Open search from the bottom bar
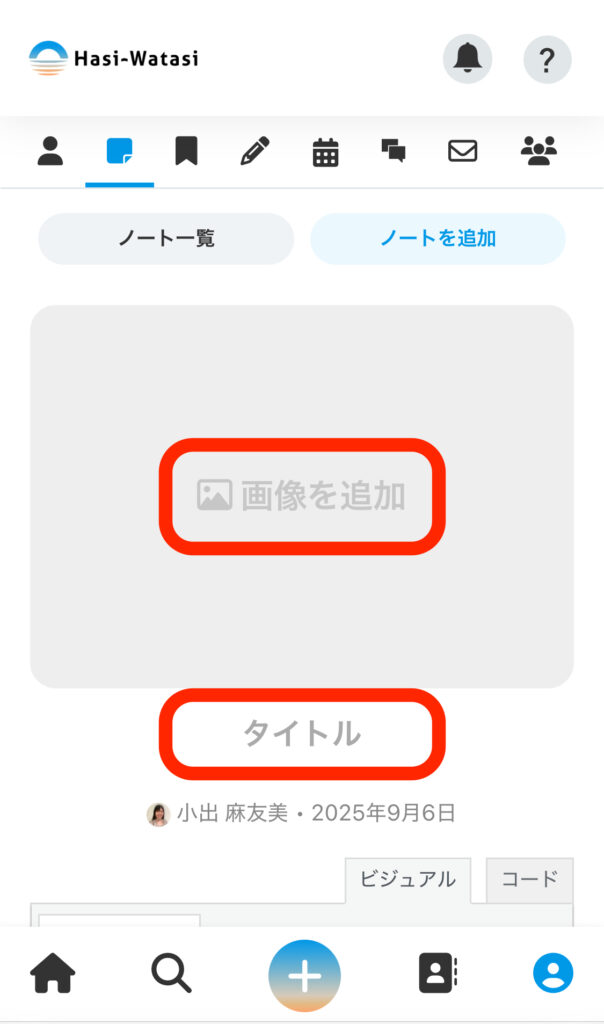 point(173,973)
